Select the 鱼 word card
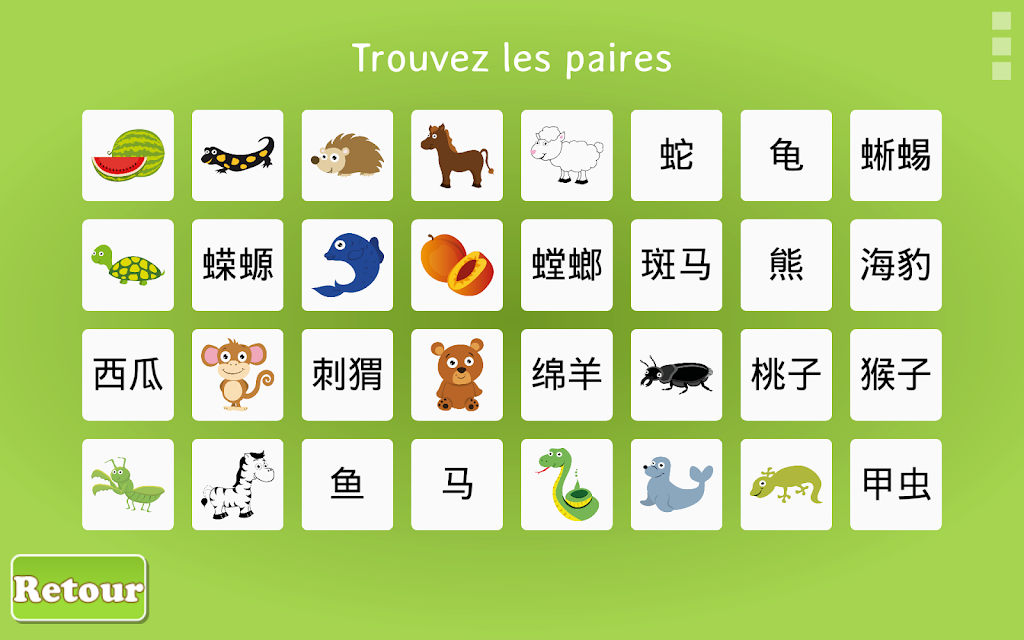The height and width of the screenshot is (640, 1024). point(347,485)
